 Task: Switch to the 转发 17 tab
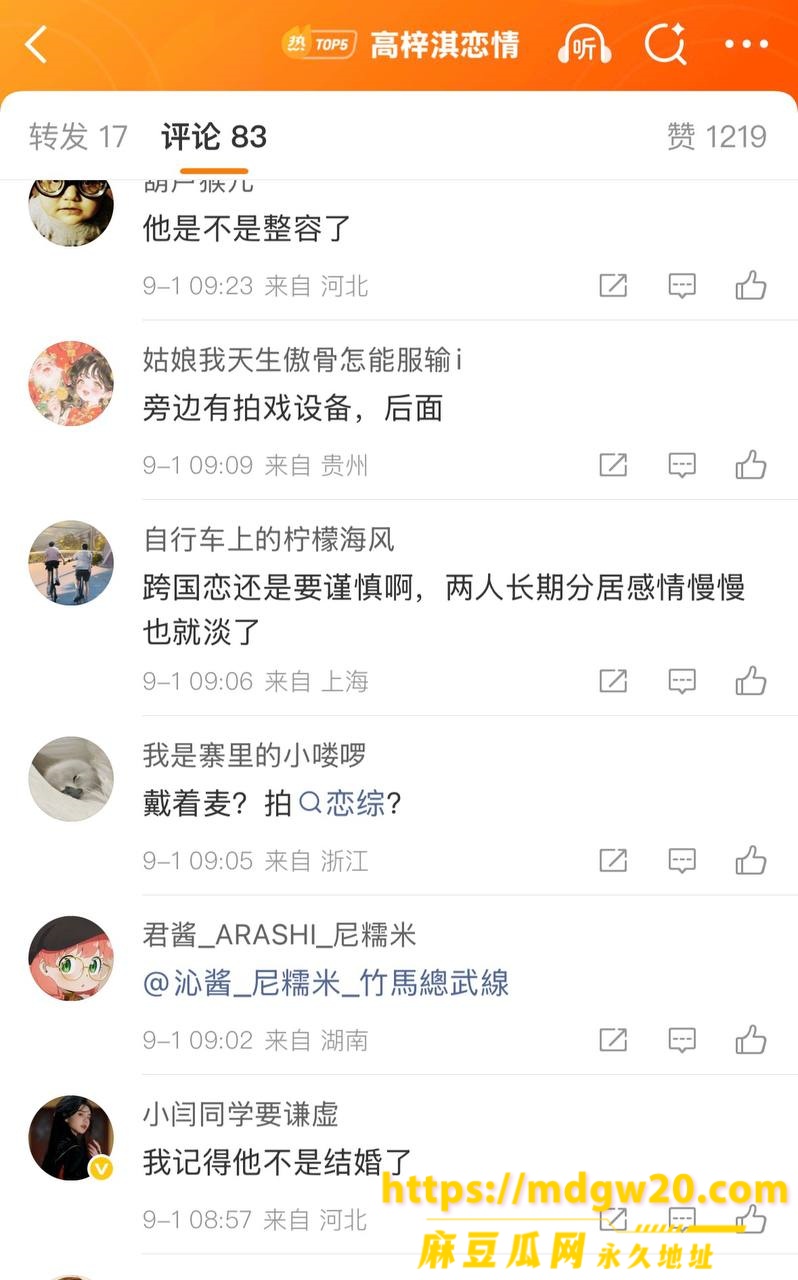tap(78, 137)
